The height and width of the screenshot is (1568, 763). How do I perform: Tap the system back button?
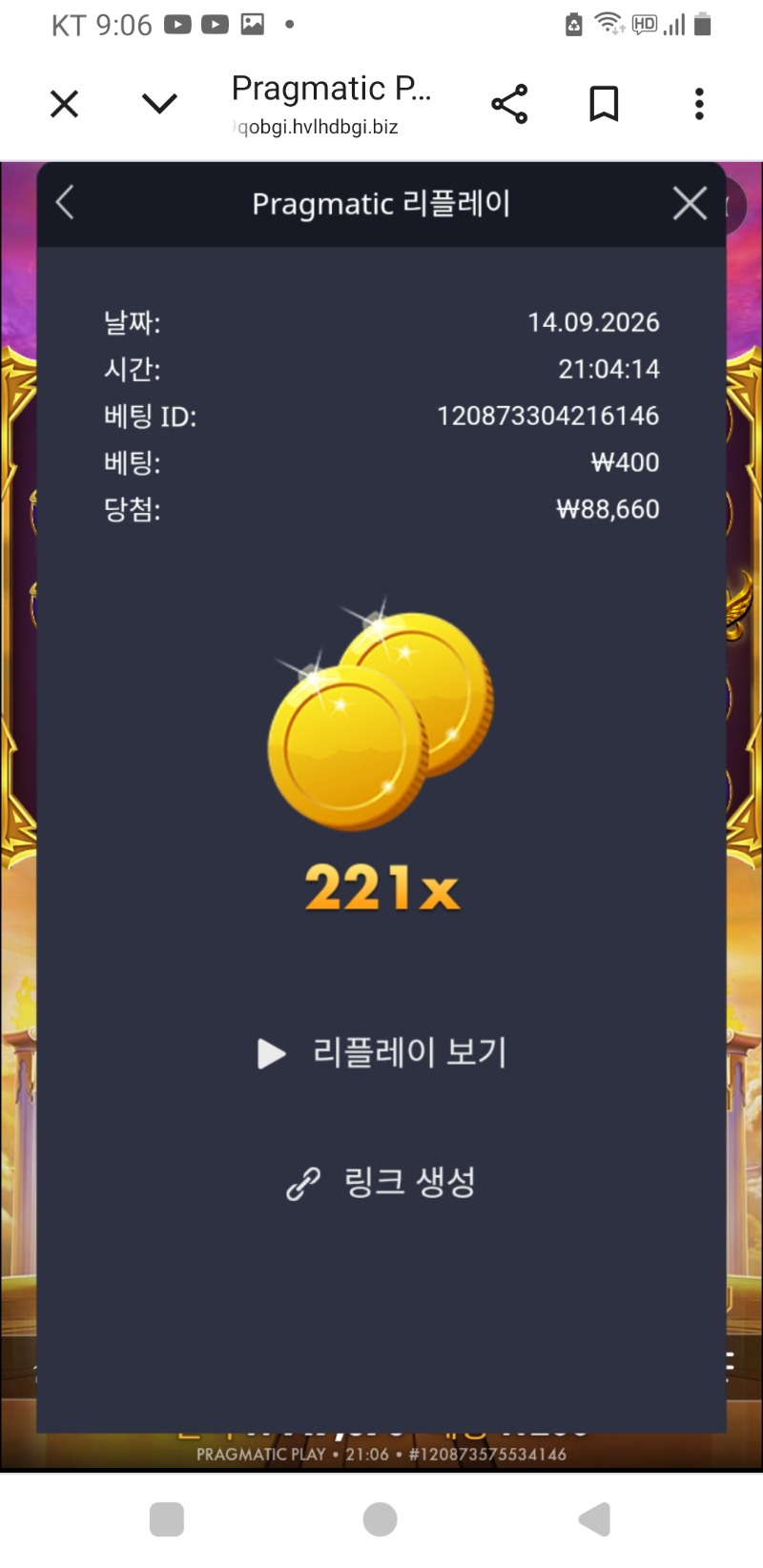(x=594, y=1519)
